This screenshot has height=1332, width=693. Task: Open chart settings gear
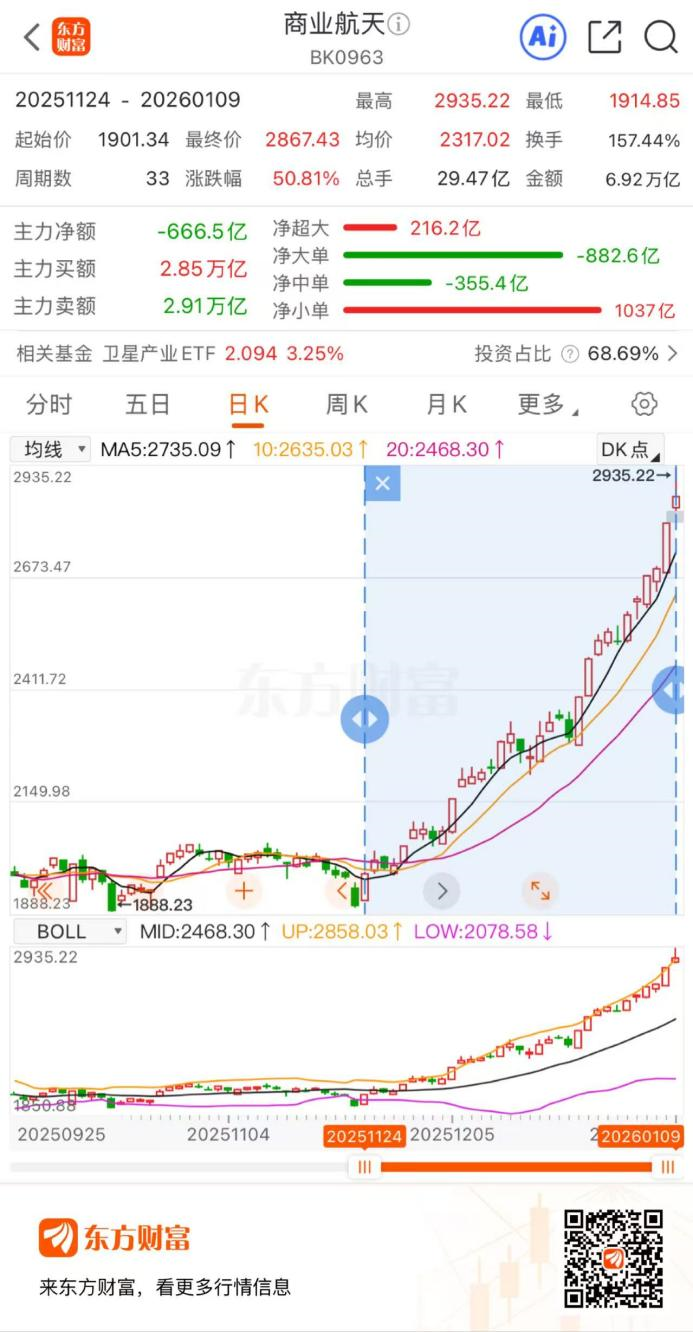coord(644,404)
